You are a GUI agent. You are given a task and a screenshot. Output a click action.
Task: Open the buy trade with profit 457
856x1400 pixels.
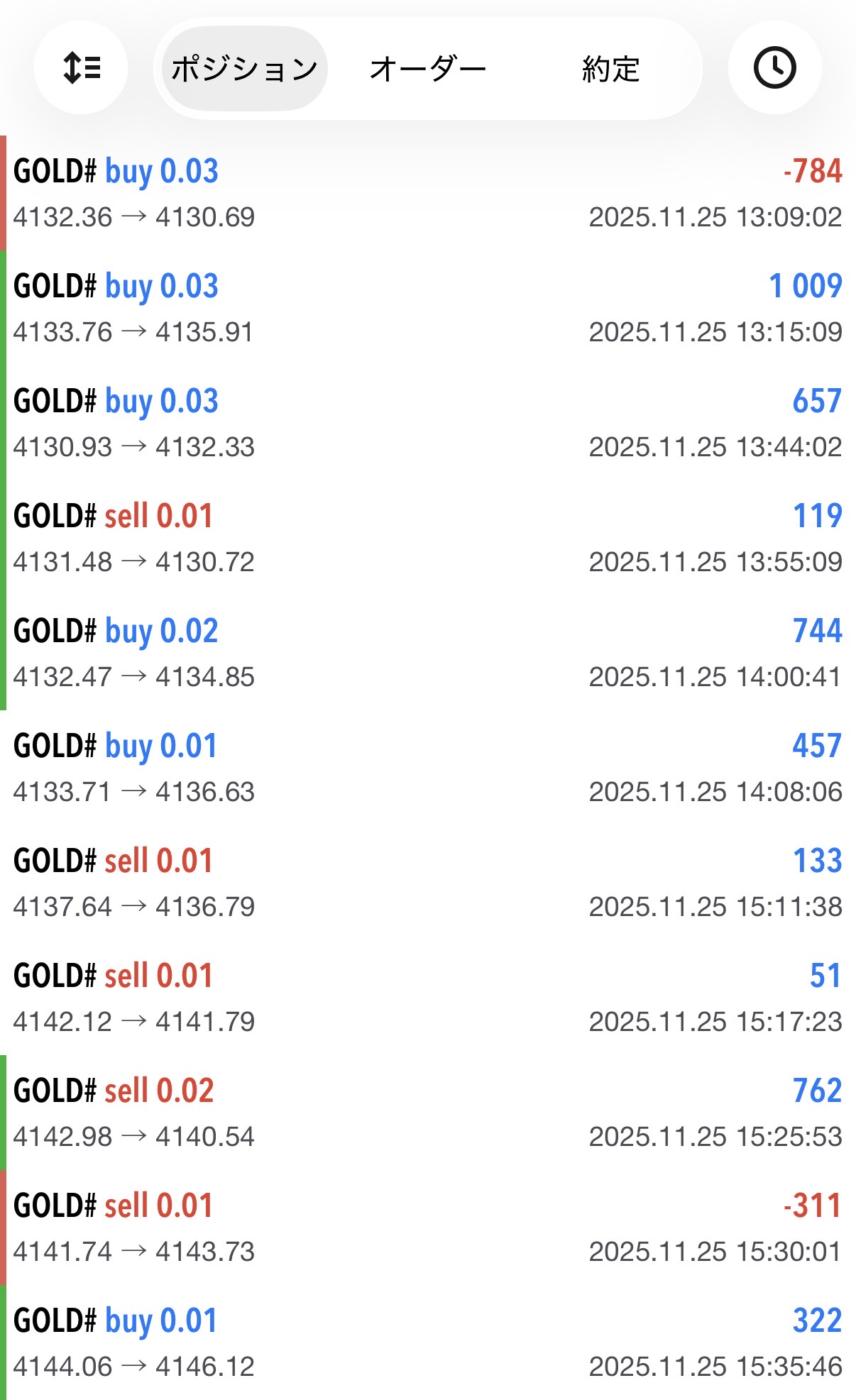(427, 768)
